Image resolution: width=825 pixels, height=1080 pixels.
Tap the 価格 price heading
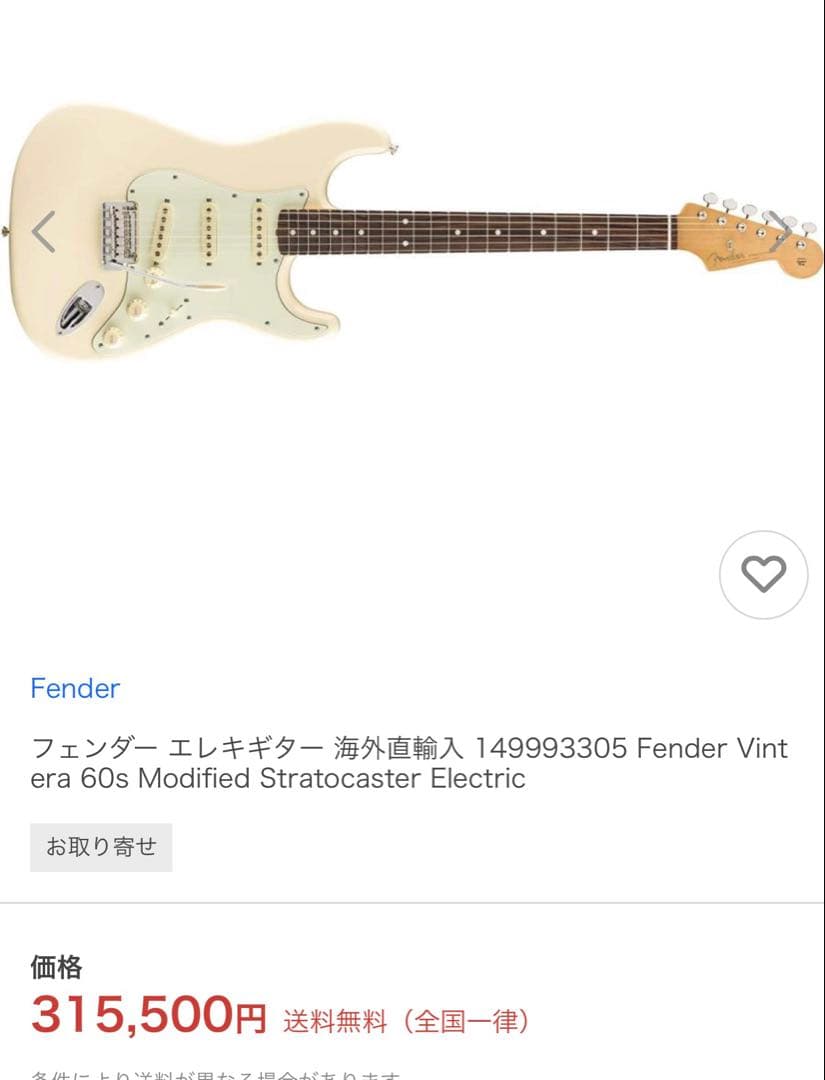click(x=59, y=967)
